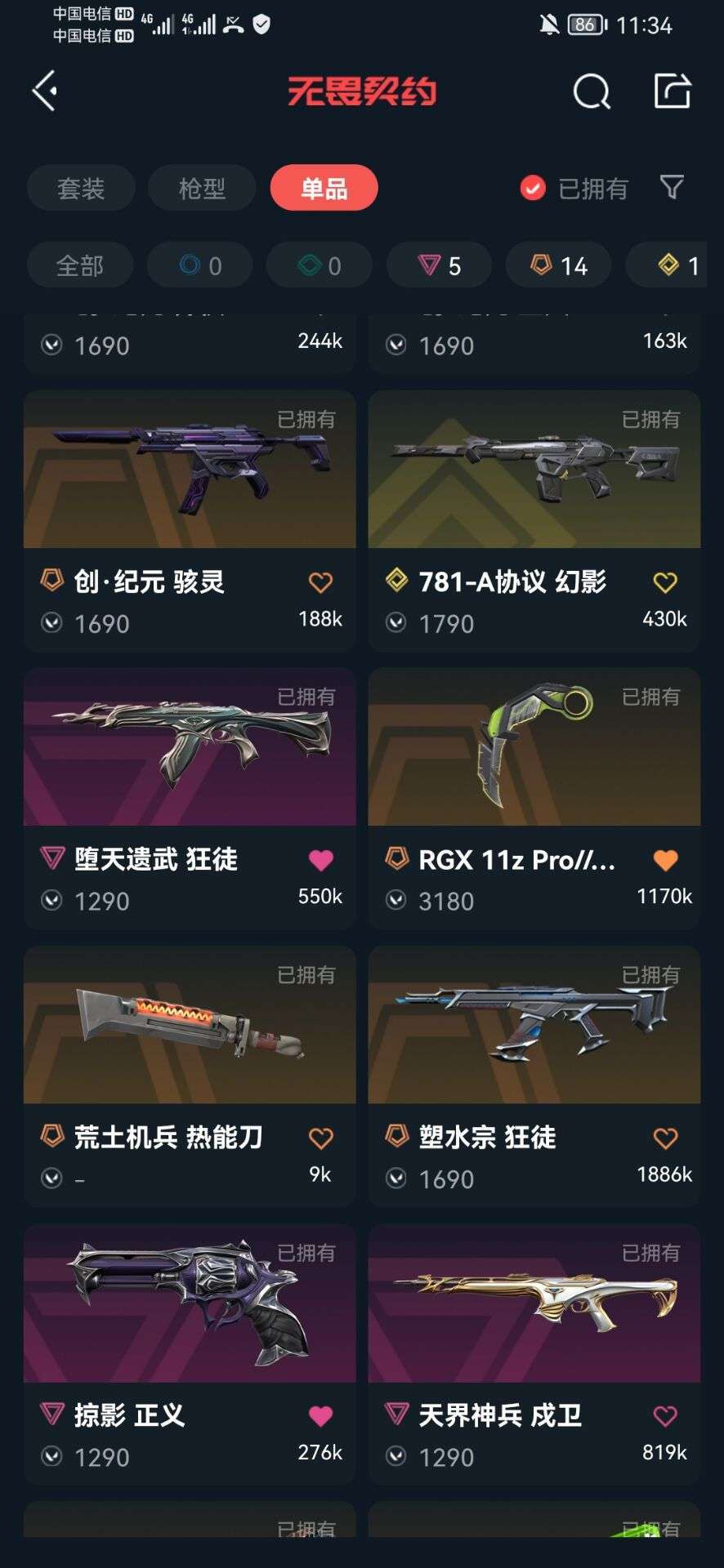The image size is (724, 1568).
Task: Select the 单品 tab
Action: point(324,189)
